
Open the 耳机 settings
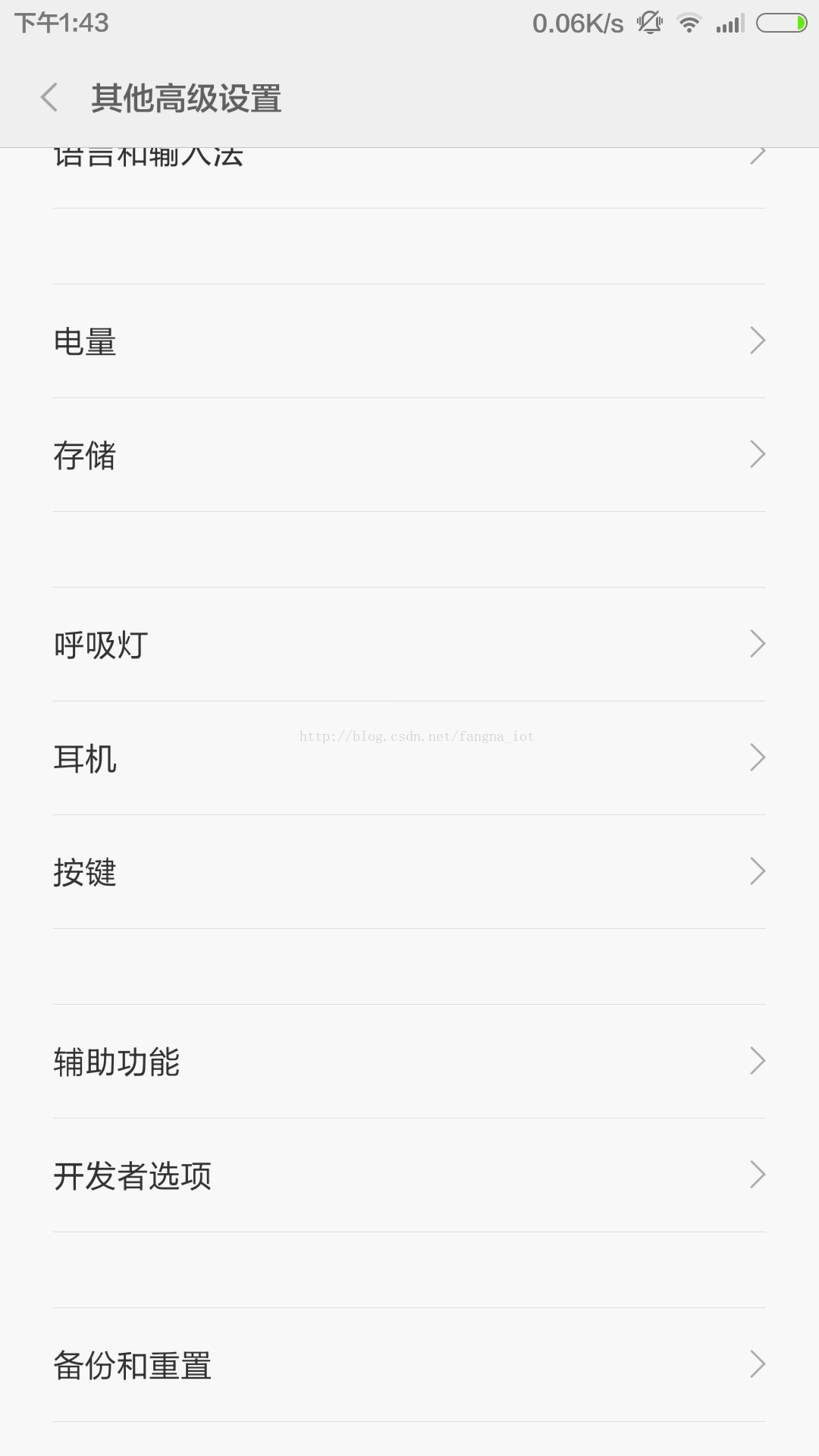tap(409, 758)
